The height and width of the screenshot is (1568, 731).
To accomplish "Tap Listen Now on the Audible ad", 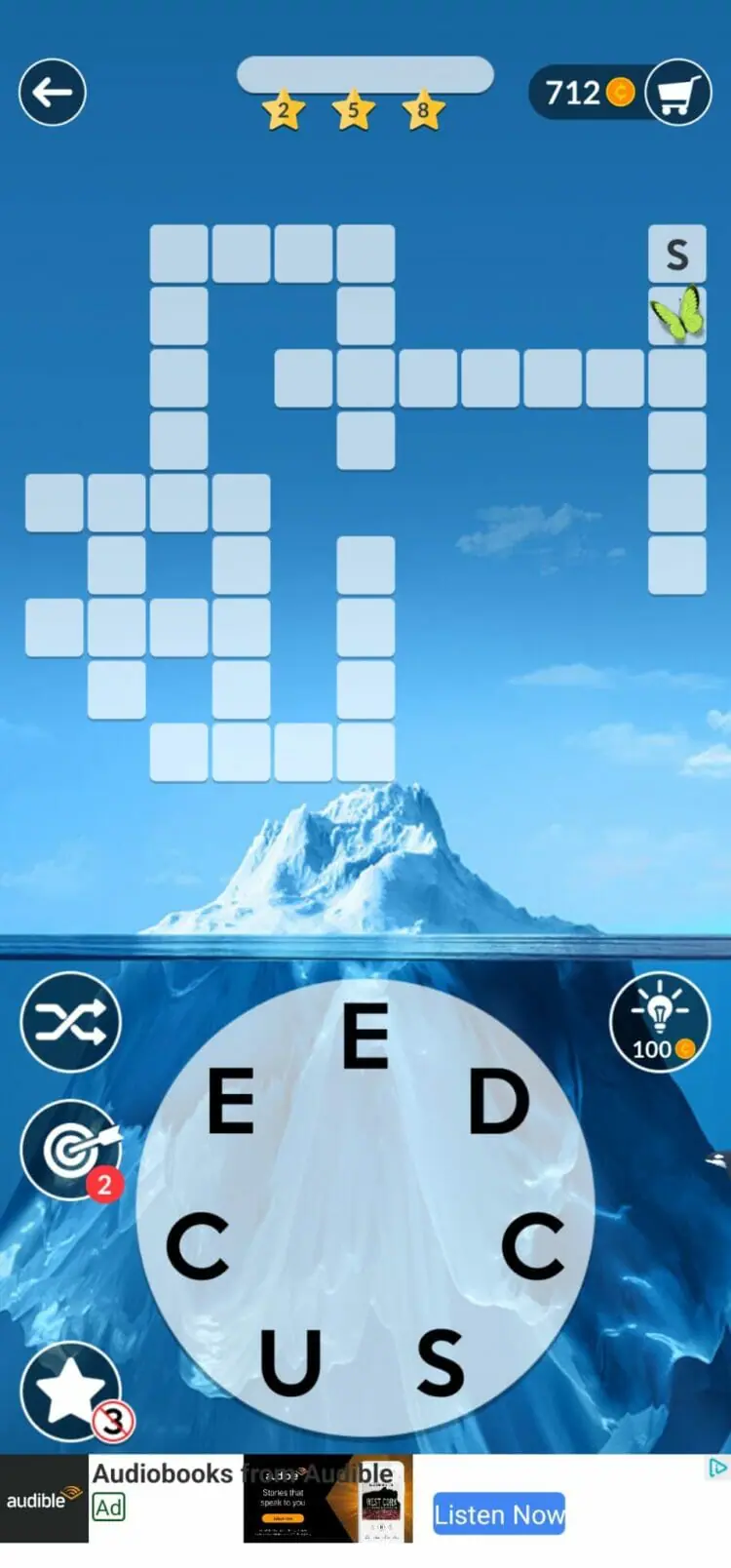I will [x=498, y=1513].
